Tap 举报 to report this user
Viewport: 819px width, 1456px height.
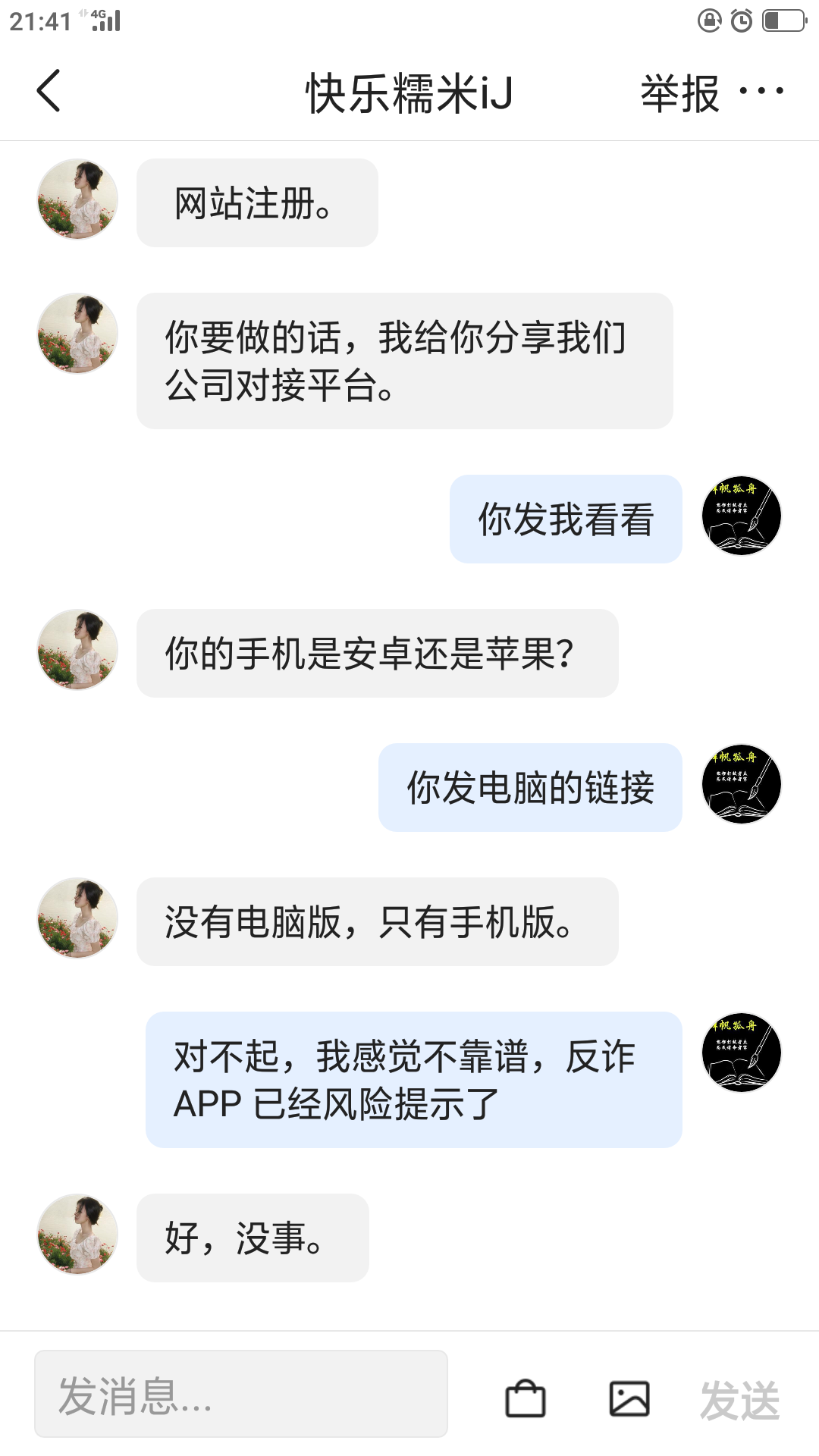tap(679, 93)
